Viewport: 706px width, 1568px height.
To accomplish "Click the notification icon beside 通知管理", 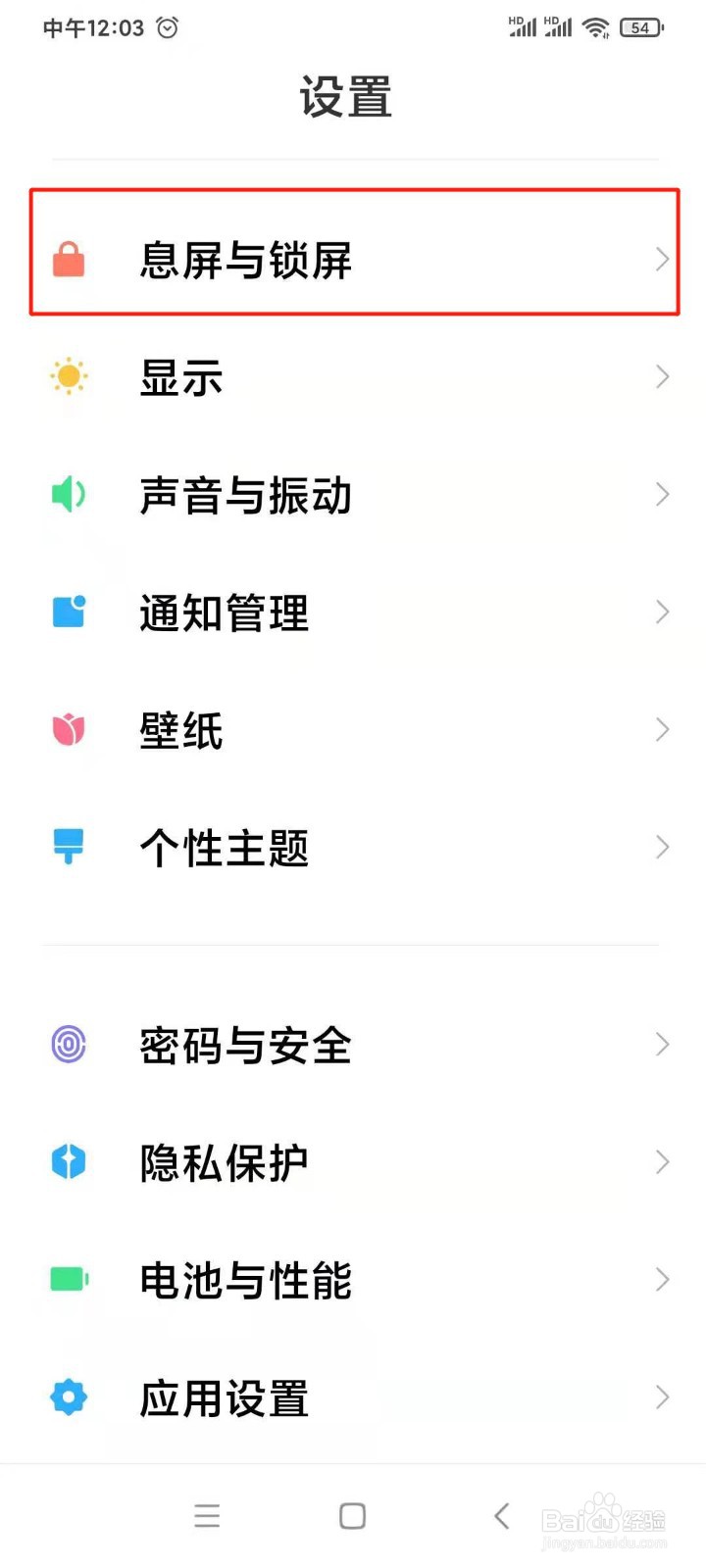I will pos(67,612).
